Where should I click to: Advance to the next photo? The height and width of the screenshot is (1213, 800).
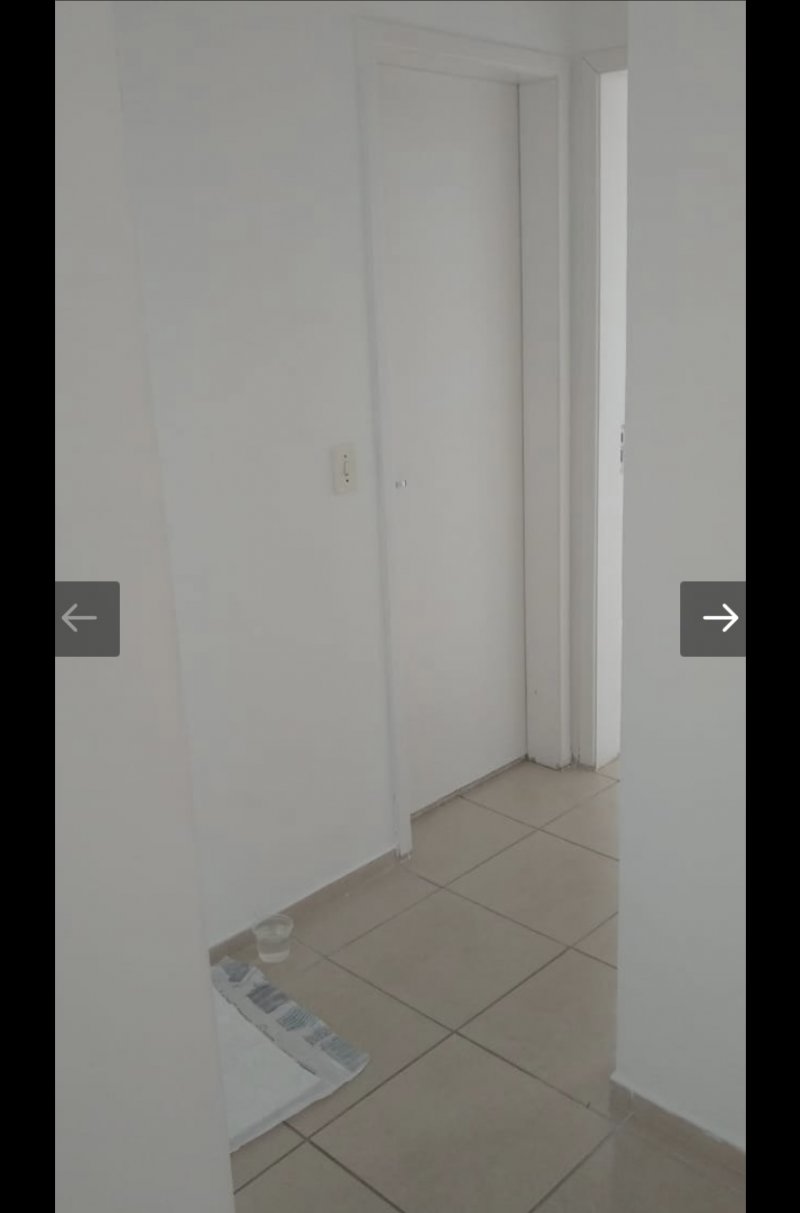(713, 618)
